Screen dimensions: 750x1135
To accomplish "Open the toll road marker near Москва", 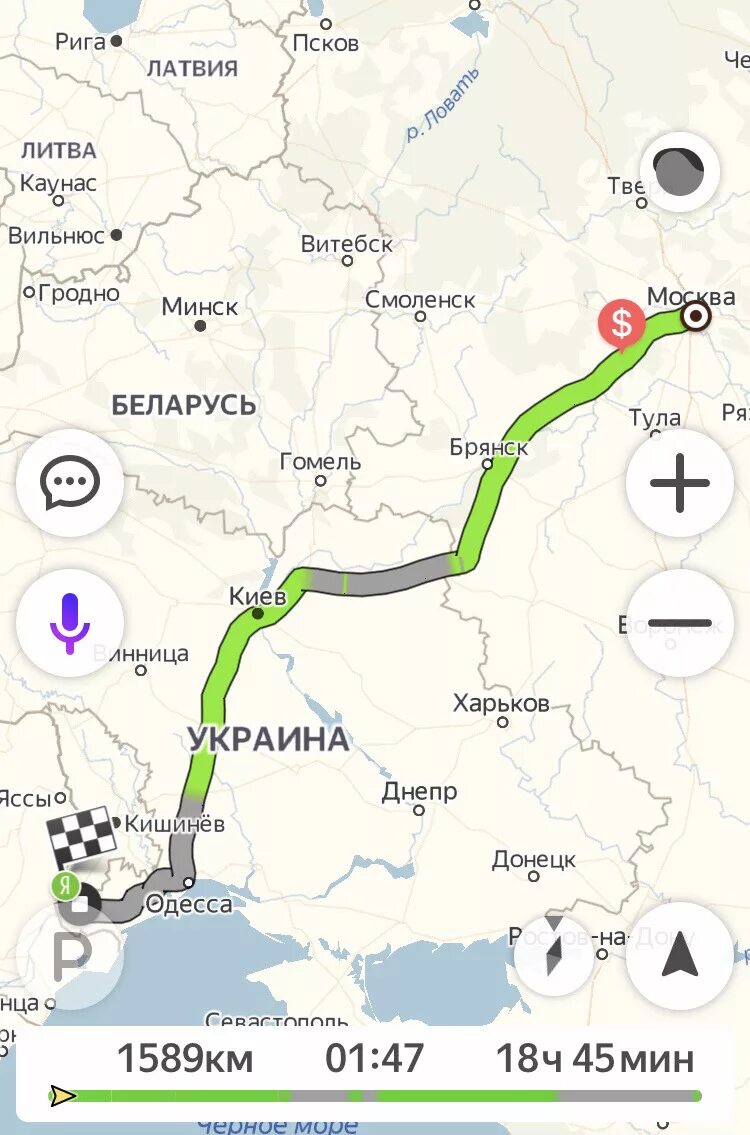I will click(622, 325).
